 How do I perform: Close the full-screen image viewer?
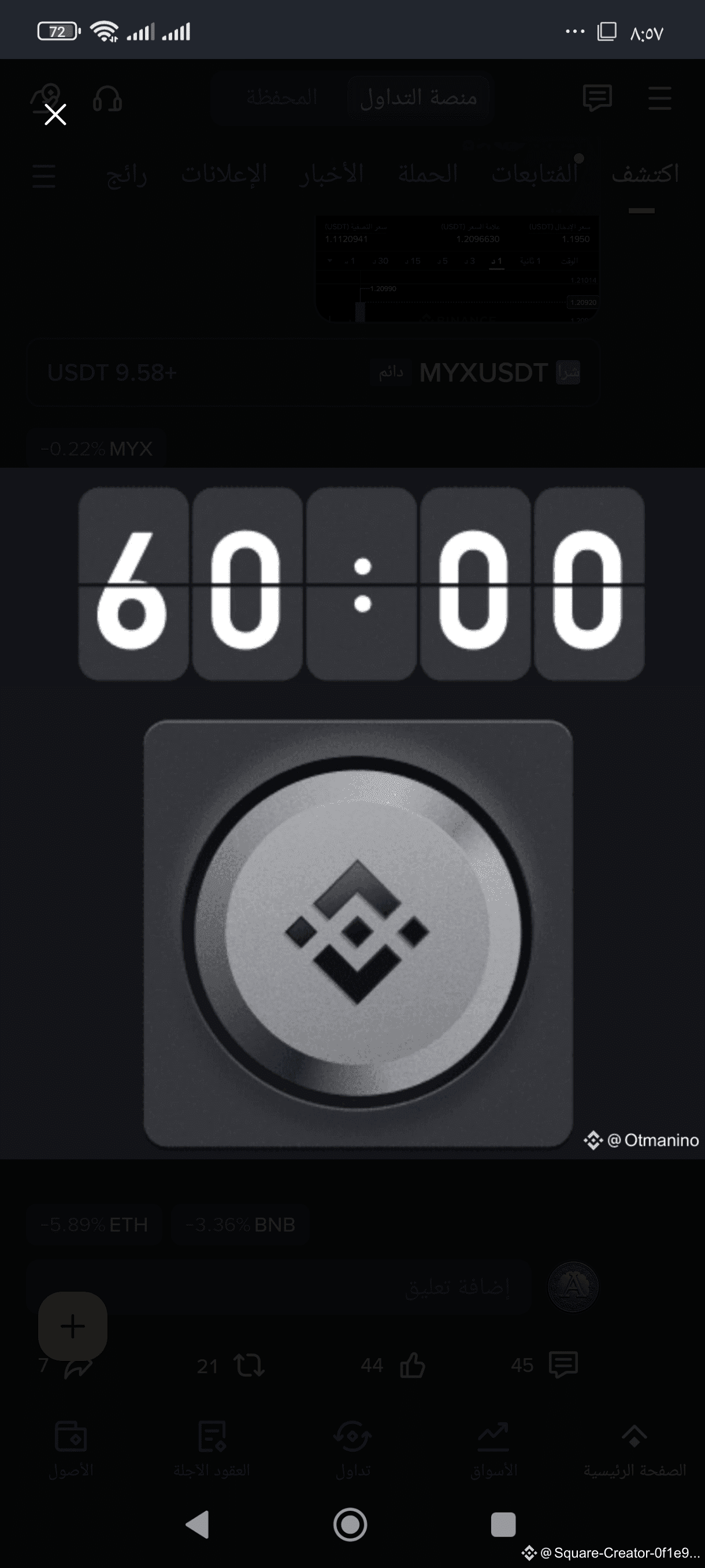coord(55,114)
